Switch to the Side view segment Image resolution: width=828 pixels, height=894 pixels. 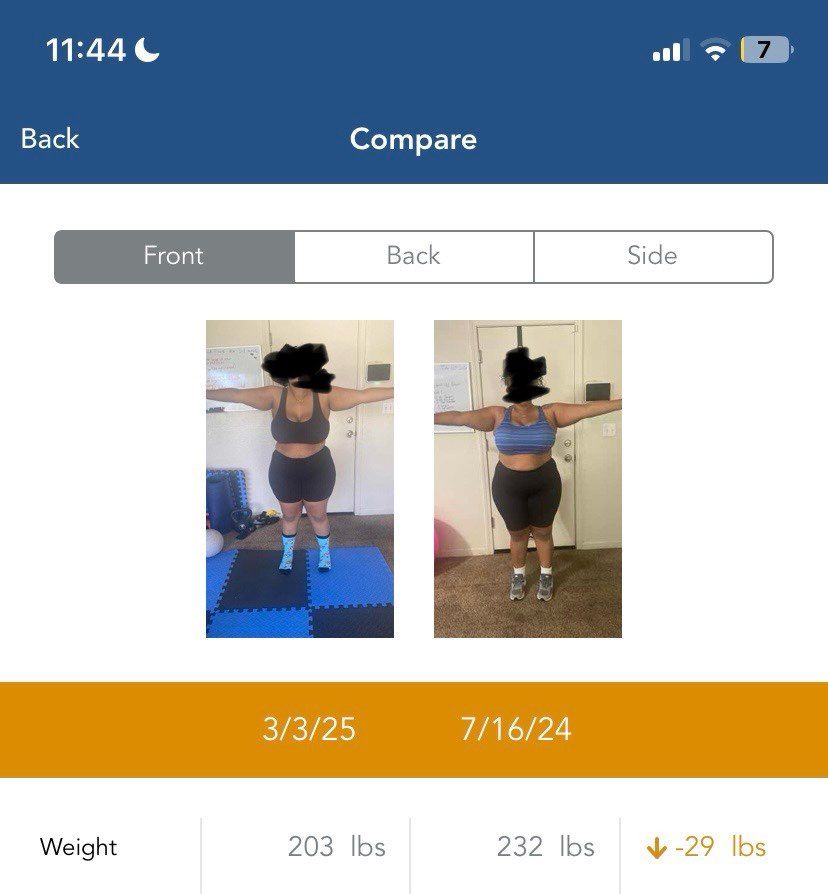652,257
